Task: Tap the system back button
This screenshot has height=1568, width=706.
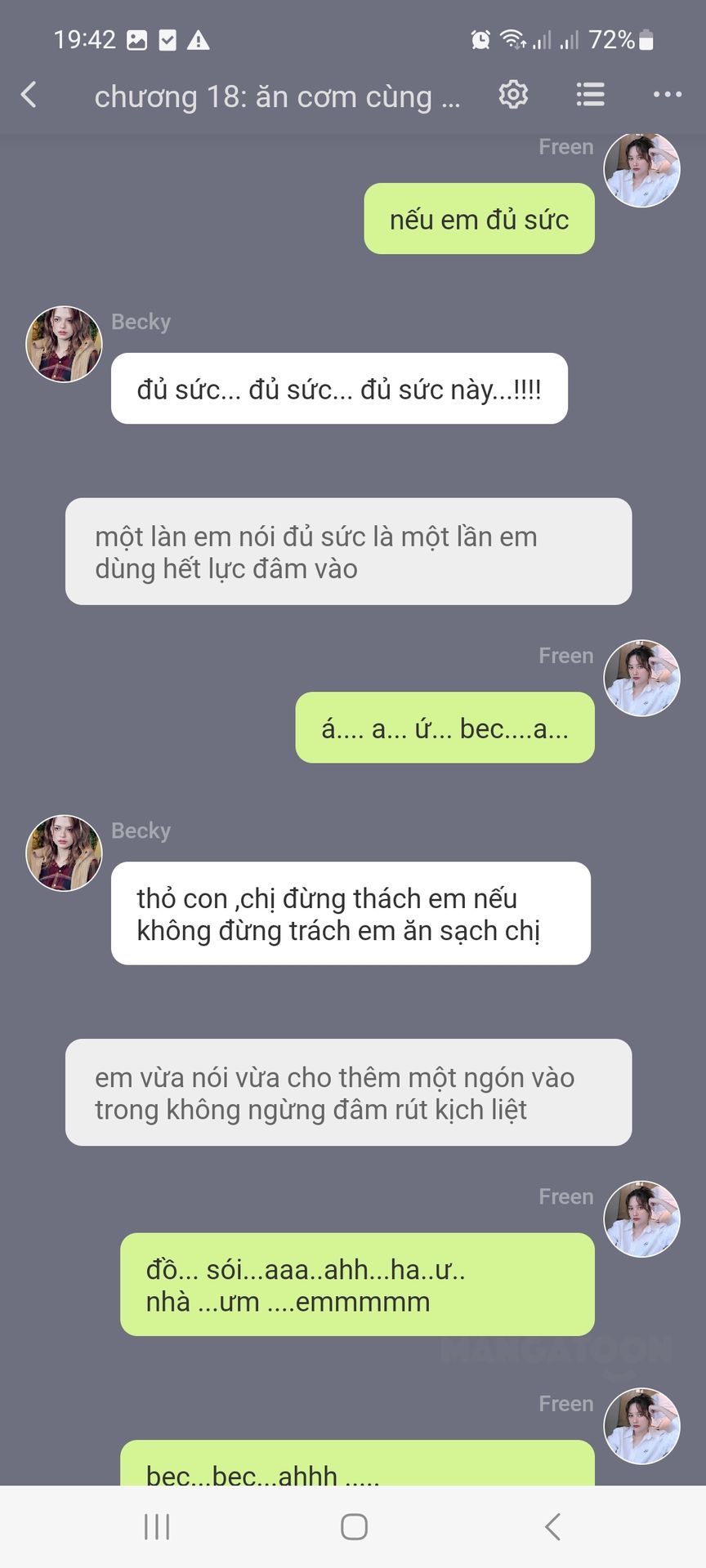Action: click(552, 1526)
